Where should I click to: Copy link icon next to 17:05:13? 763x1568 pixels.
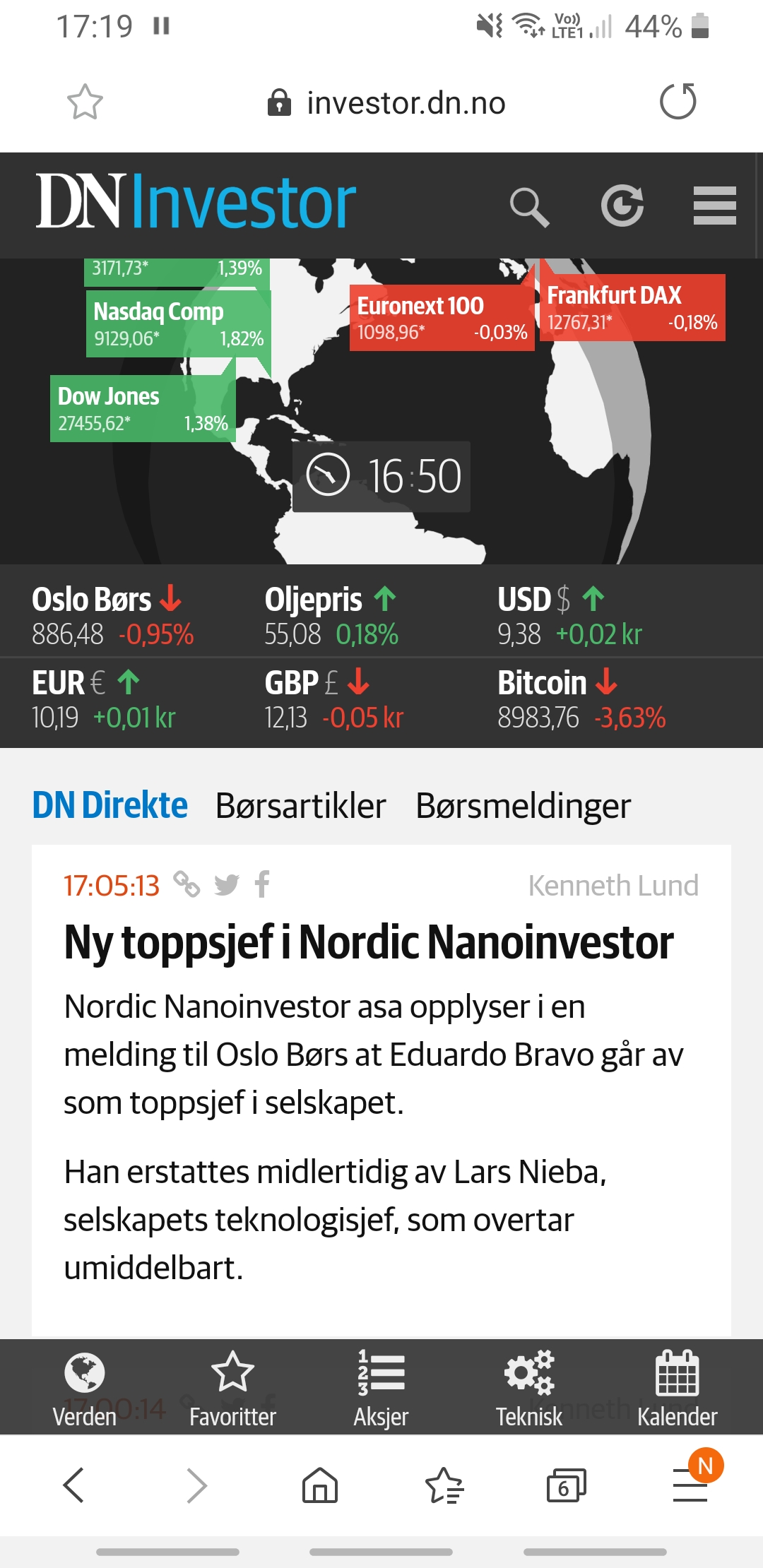click(187, 884)
